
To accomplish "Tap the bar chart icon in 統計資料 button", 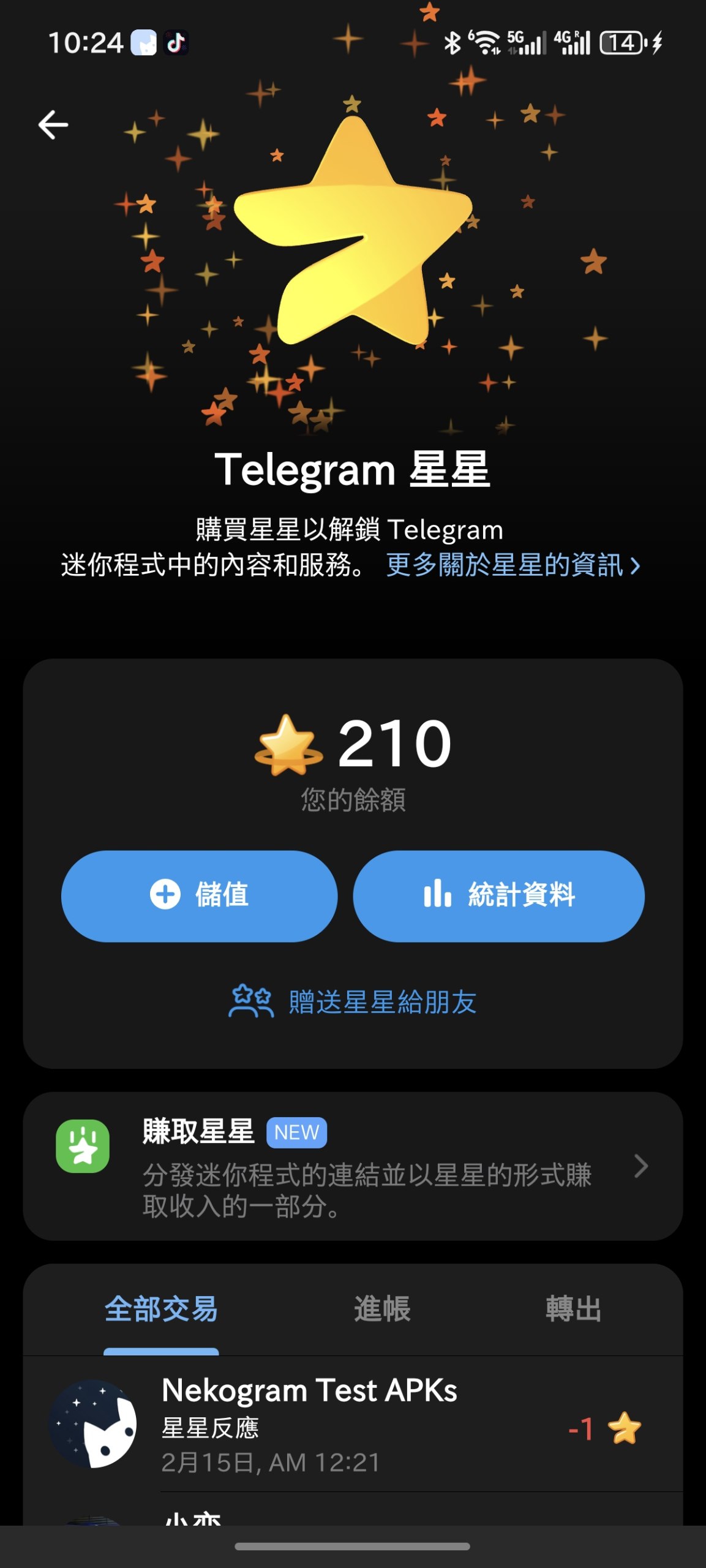I will (x=440, y=895).
